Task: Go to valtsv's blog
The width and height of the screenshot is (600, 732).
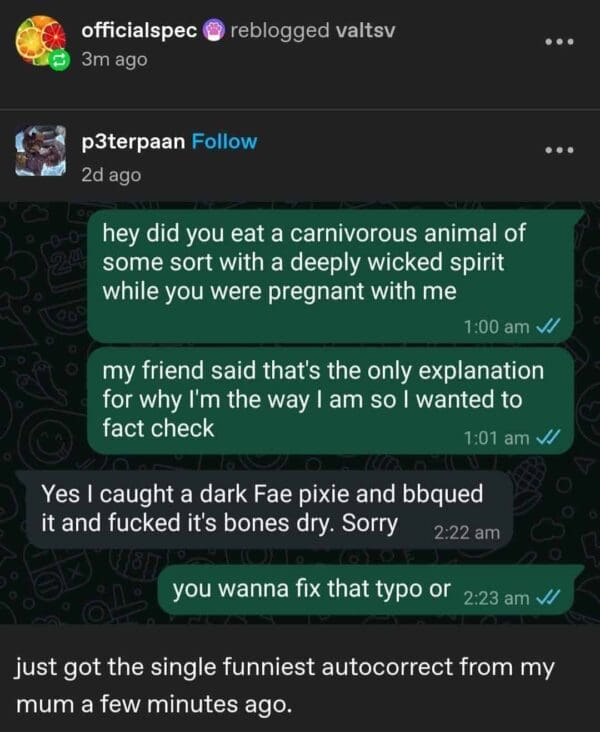Action: tap(363, 30)
